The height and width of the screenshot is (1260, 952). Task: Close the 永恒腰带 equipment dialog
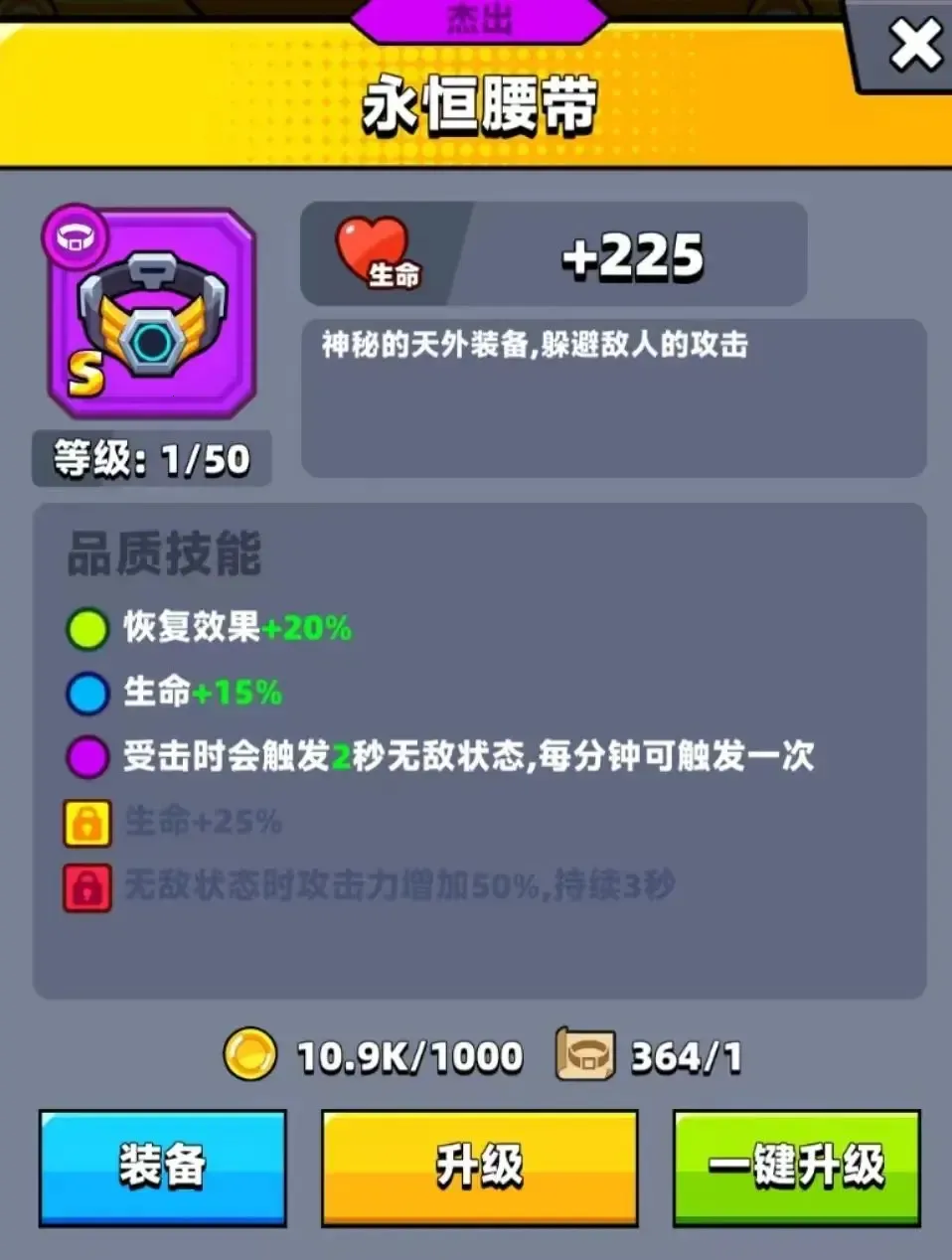913,45
